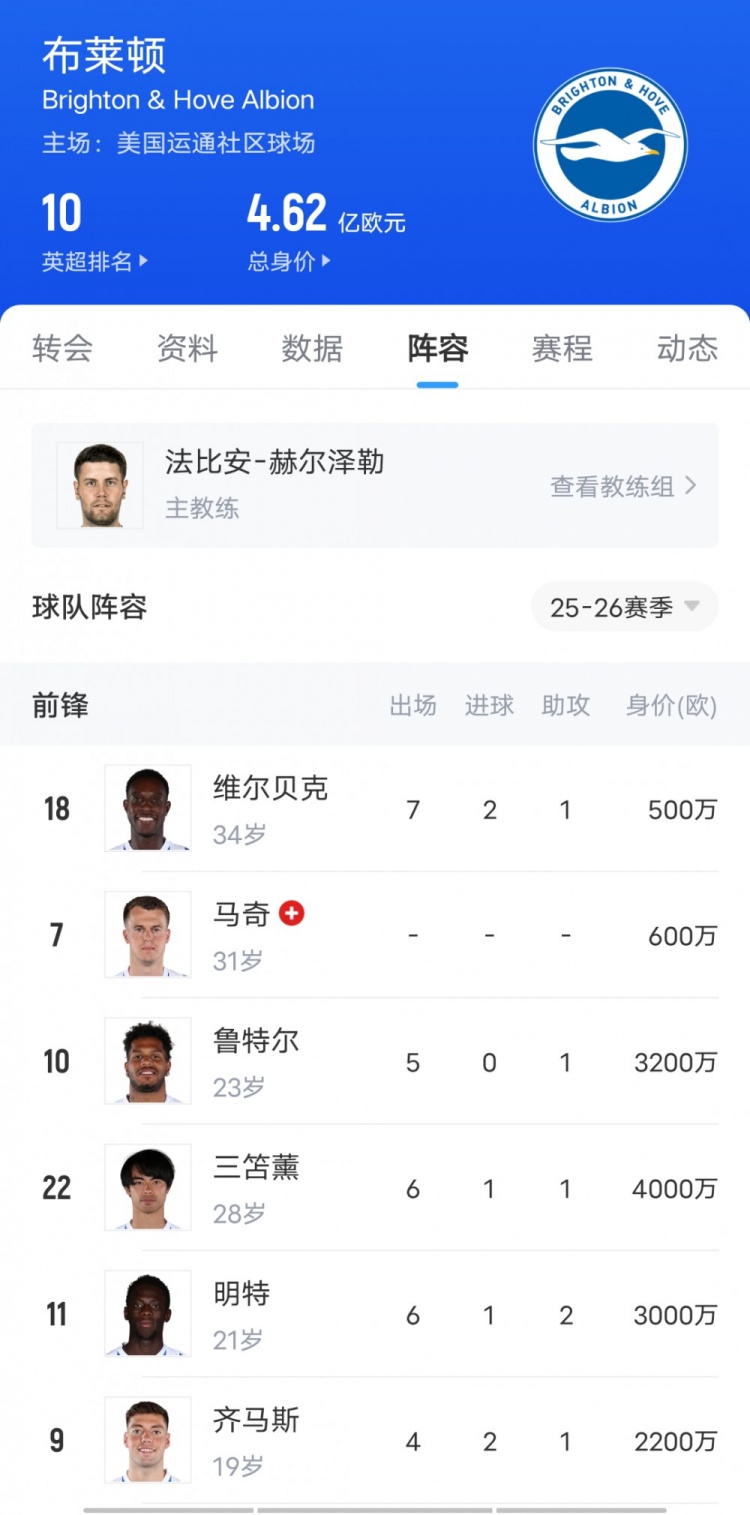Image resolution: width=750 pixels, height=1515 pixels.
Task: Sort by the 身价(欧) column header
Action: tap(671, 705)
